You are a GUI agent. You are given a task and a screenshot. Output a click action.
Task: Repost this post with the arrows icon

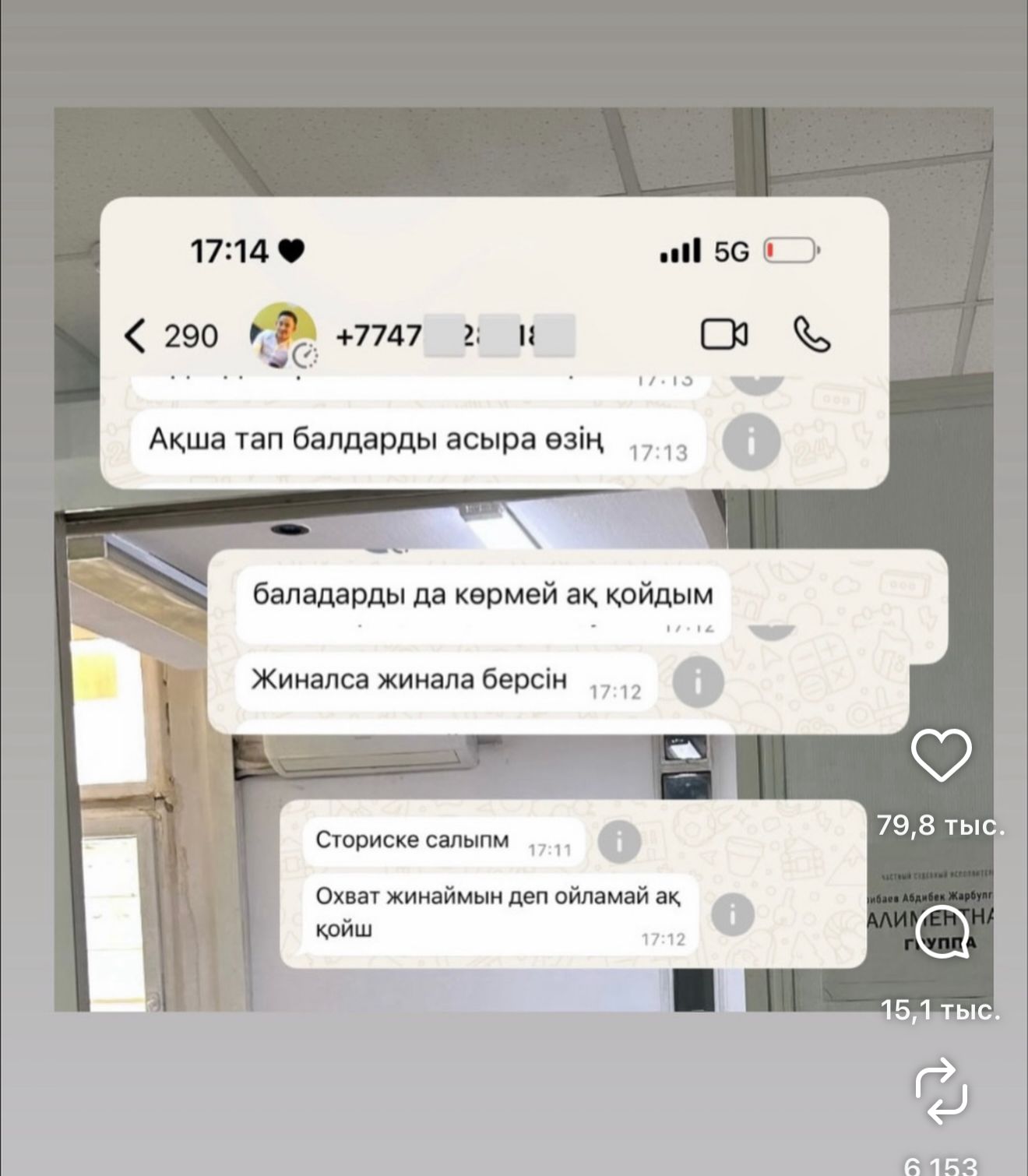[941, 1090]
